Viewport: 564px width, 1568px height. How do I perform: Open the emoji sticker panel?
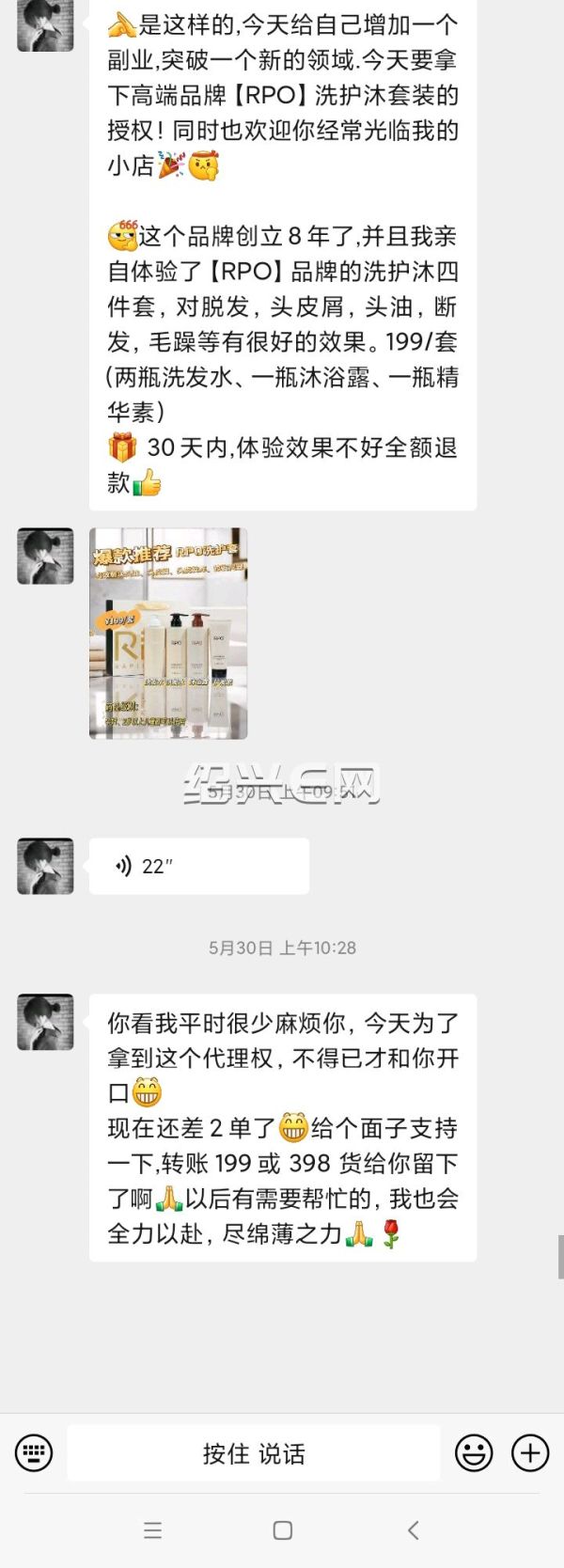pos(474,1453)
